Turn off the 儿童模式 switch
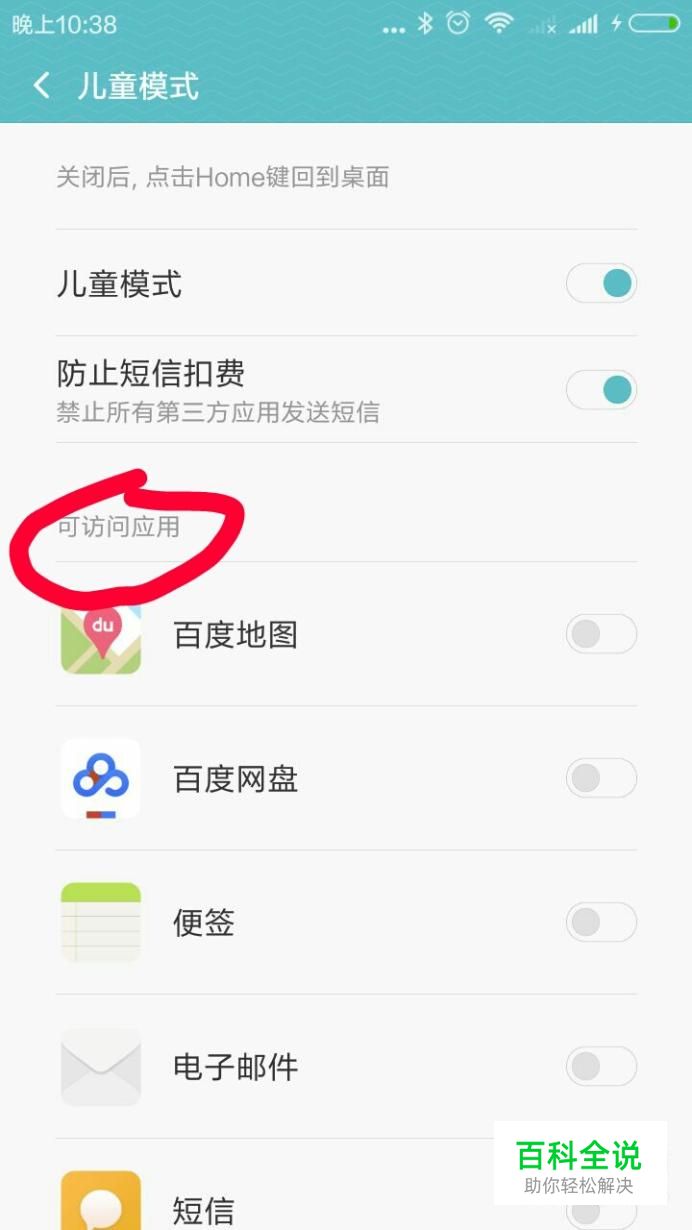This screenshot has height=1230, width=692. 601,284
